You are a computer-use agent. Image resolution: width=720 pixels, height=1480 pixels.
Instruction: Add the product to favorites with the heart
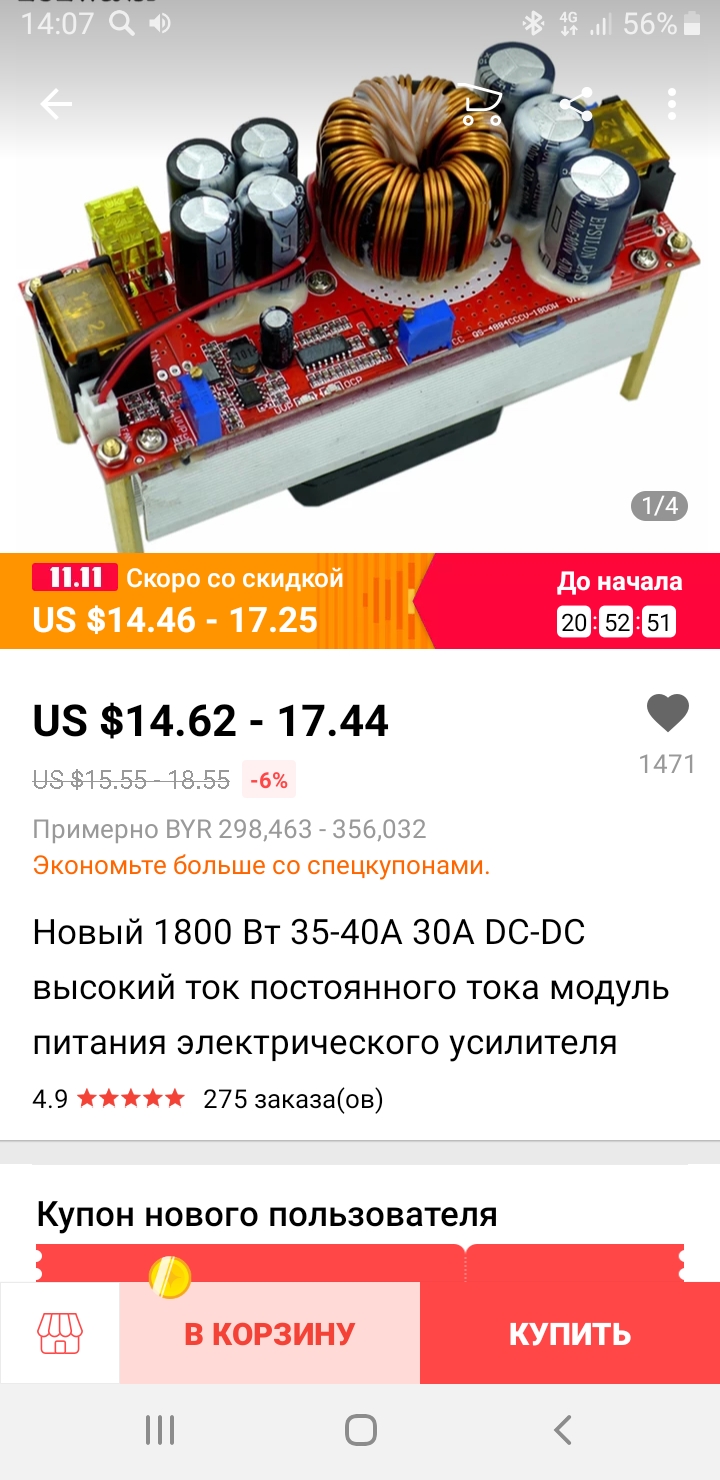(667, 714)
